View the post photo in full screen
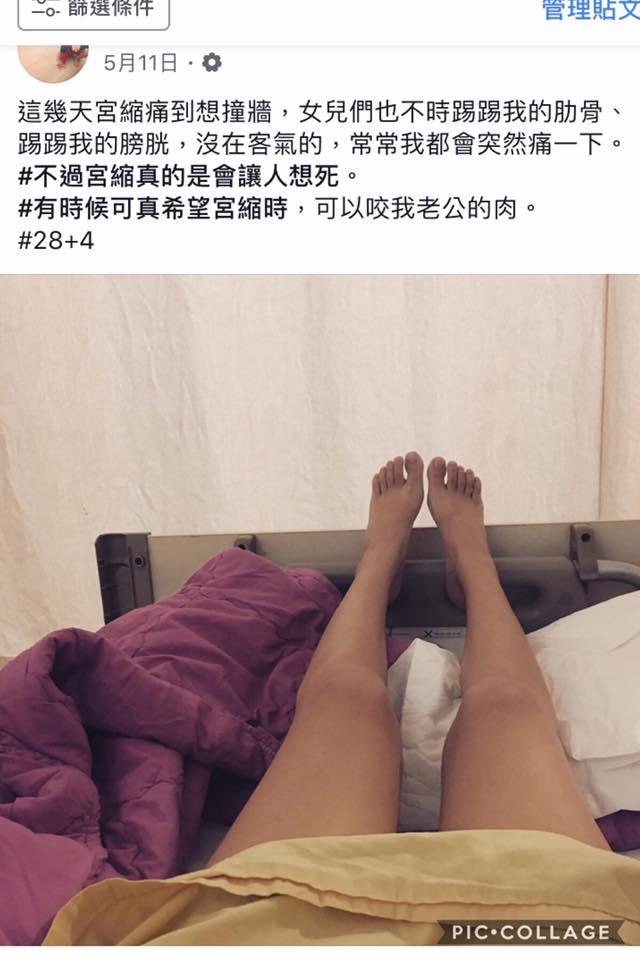 pos(320,610)
